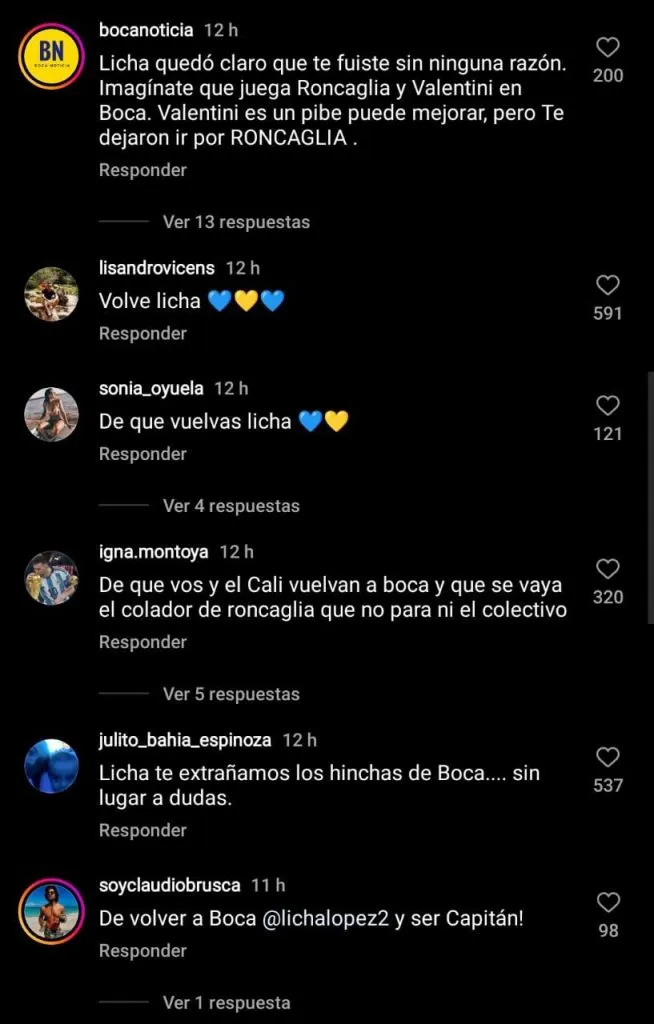This screenshot has width=654, height=1024.
Task: Like lisandrovicens' comment
Action: (x=608, y=285)
